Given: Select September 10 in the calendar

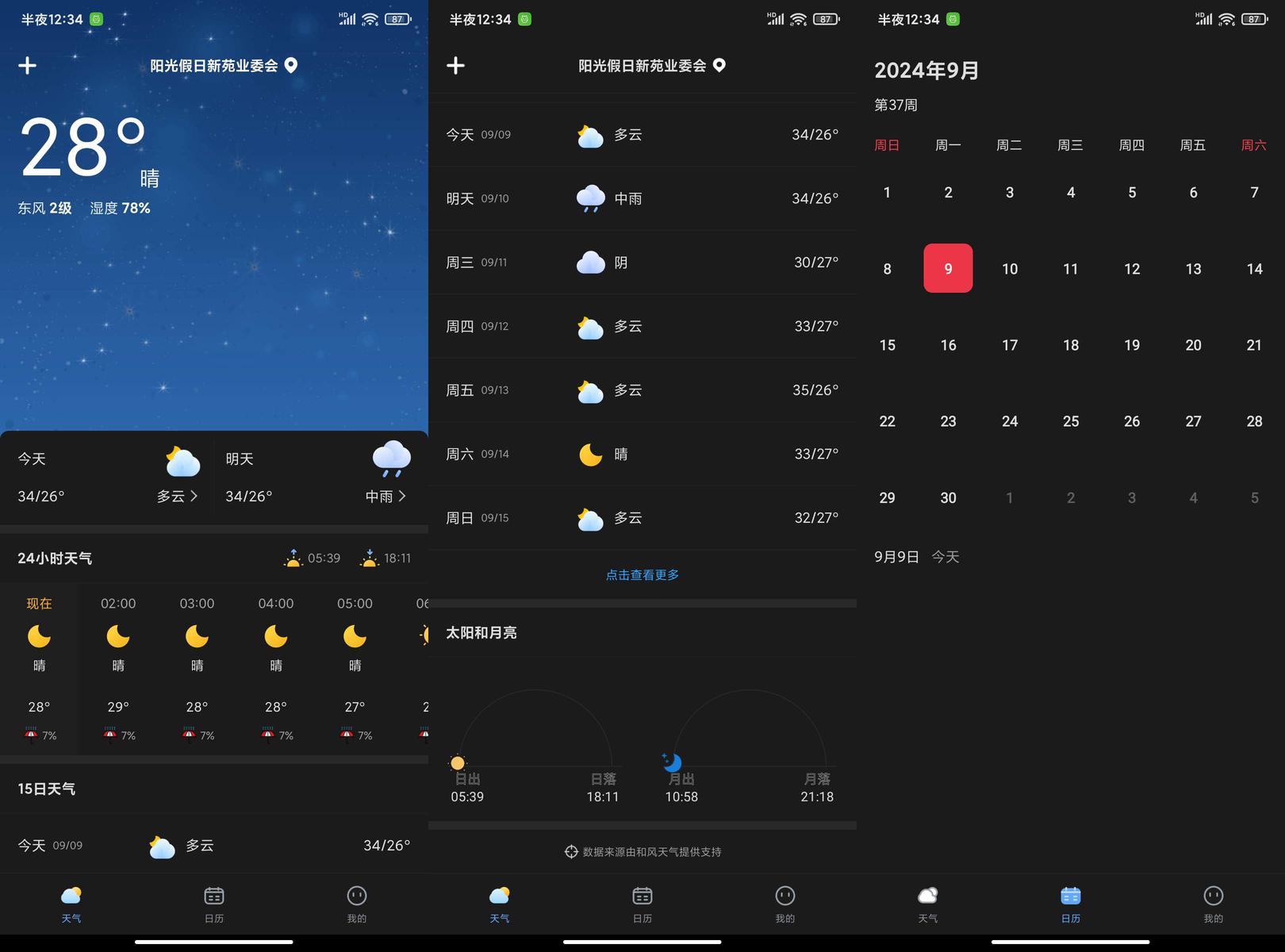Looking at the screenshot, I should 1010,269.
